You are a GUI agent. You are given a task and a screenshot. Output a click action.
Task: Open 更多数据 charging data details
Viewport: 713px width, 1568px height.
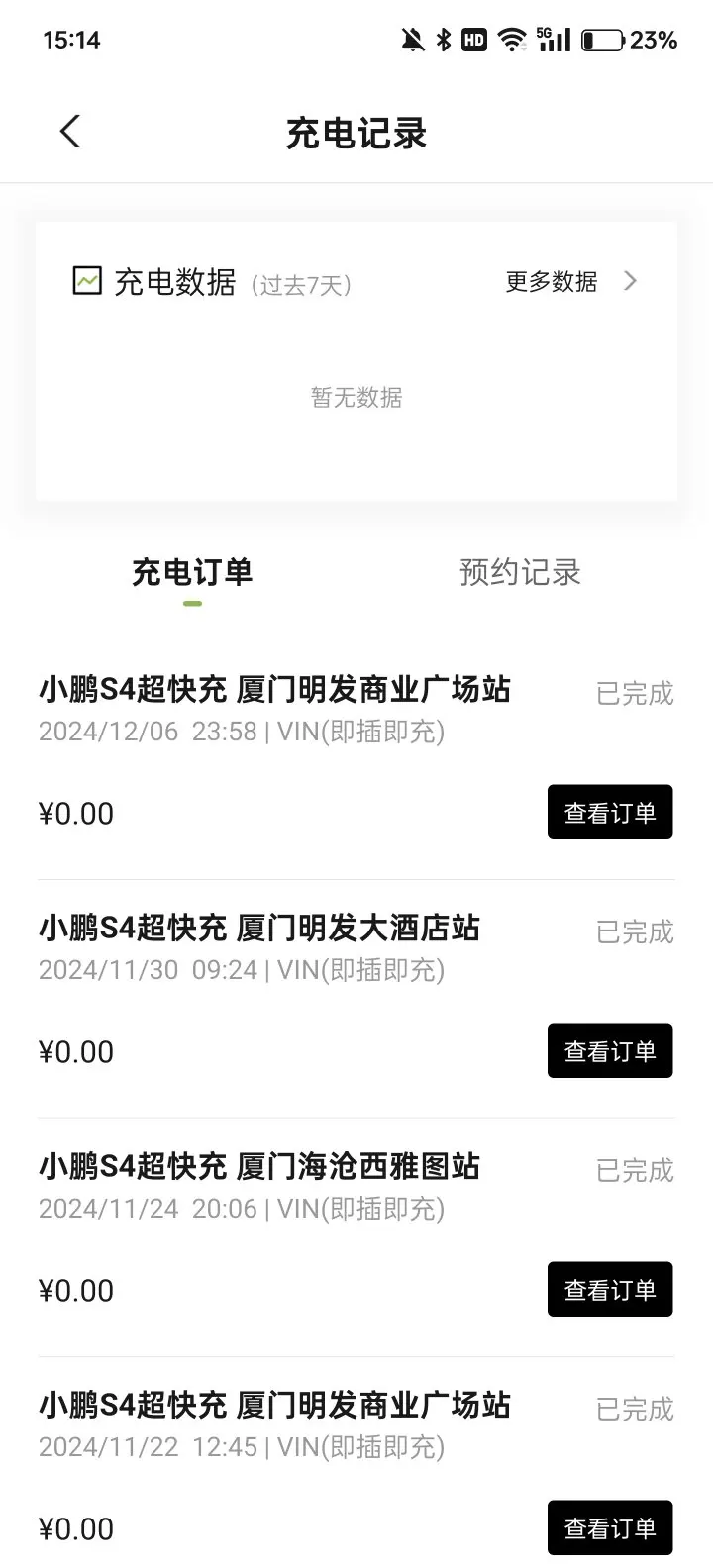tap(570, 282)
